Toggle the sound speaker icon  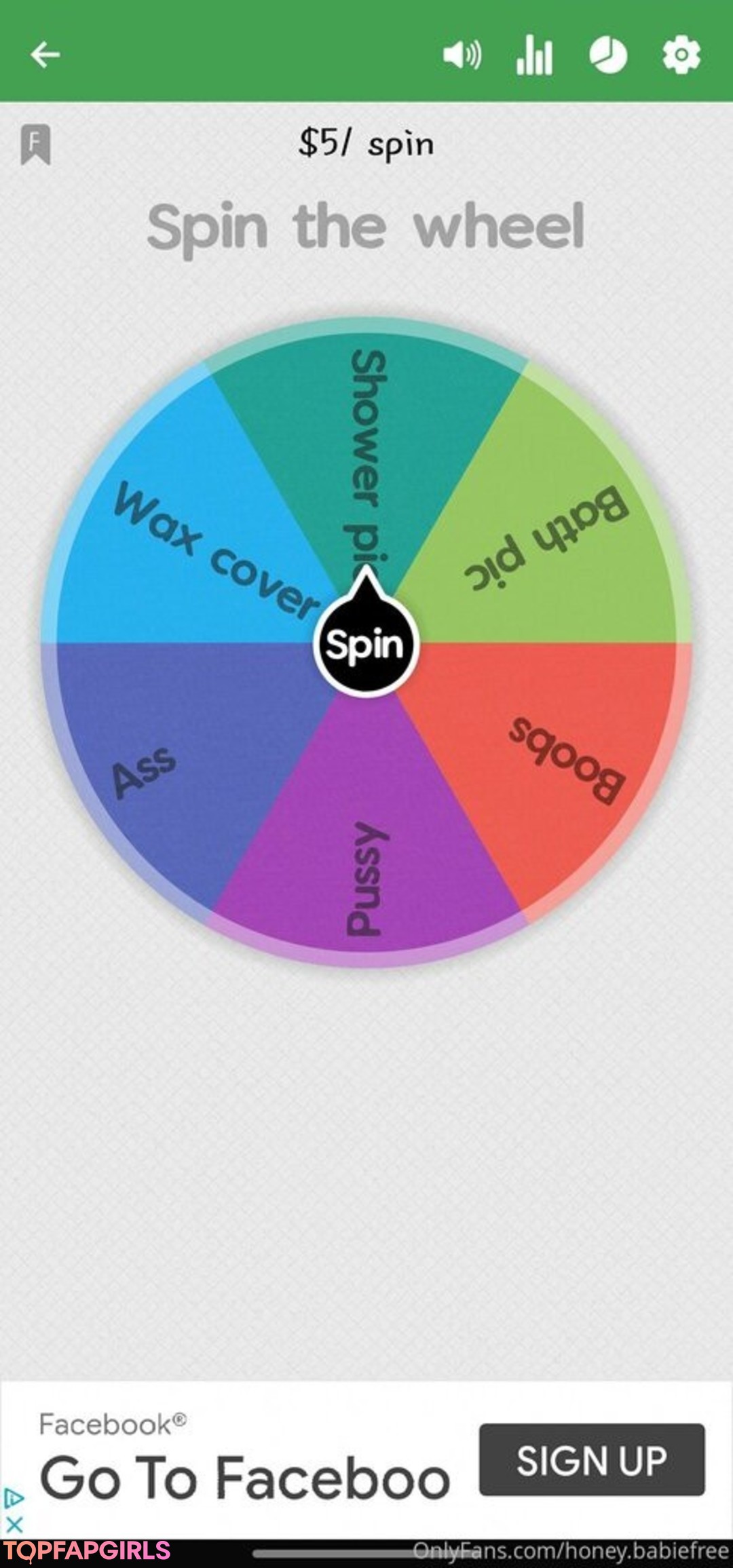point(462,55)
